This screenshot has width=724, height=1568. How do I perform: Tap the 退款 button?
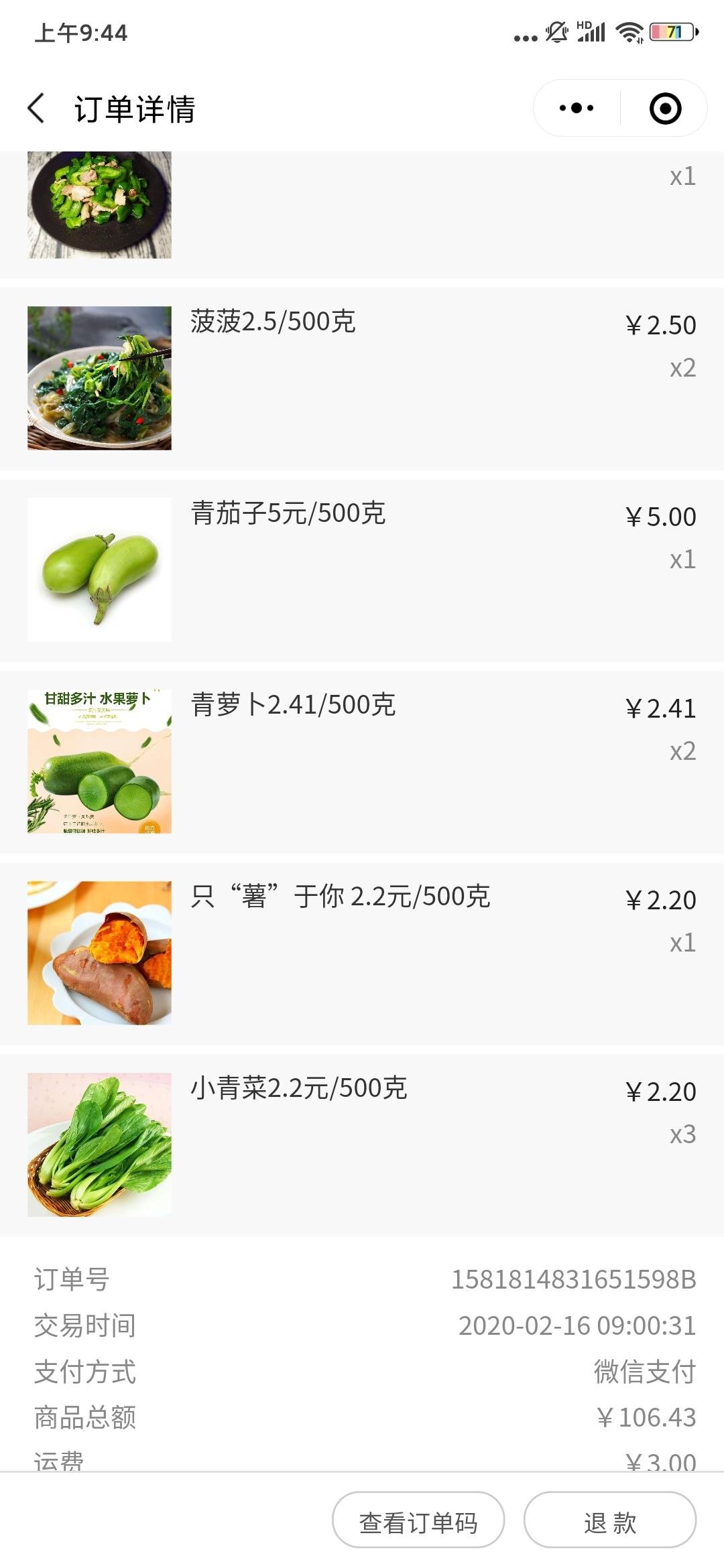click(610, 1522)
